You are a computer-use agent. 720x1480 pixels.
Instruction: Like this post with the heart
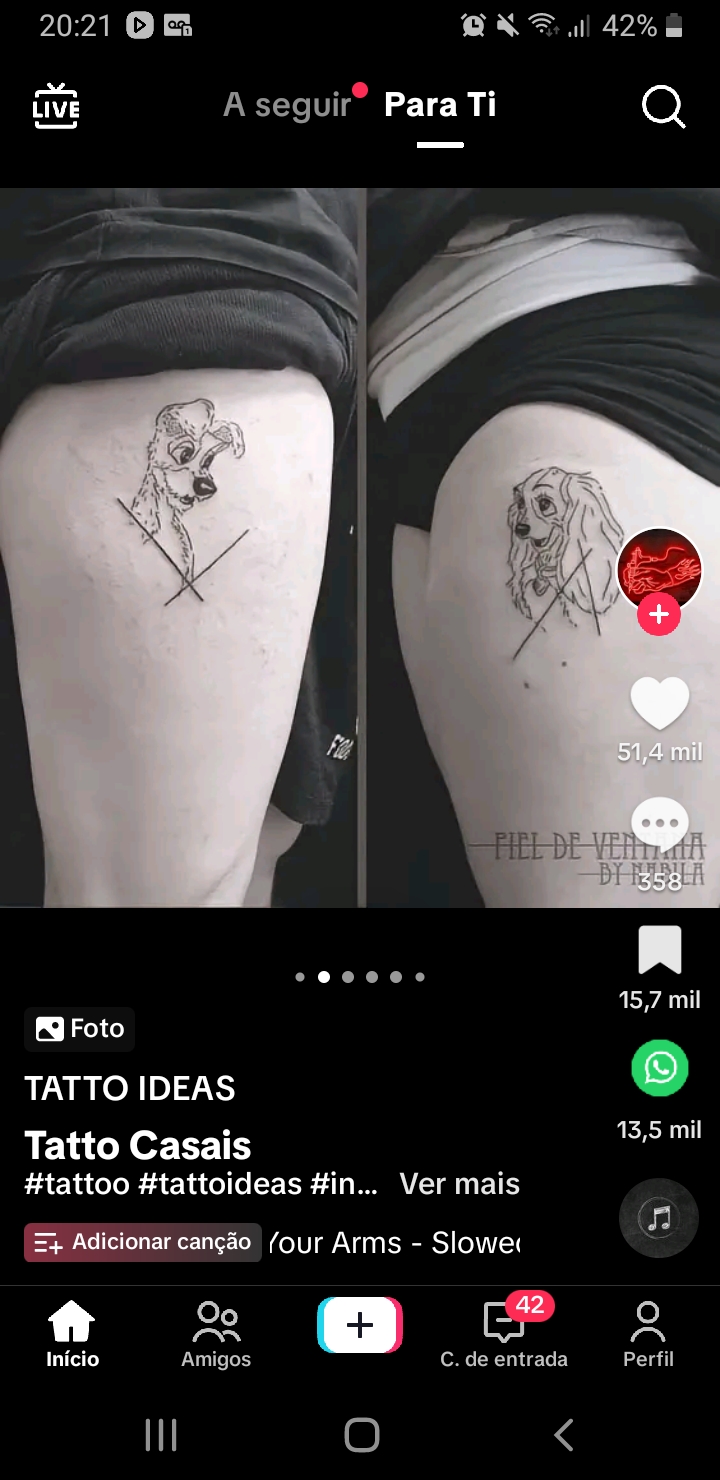pyautogui.click(x=659, y=704)
